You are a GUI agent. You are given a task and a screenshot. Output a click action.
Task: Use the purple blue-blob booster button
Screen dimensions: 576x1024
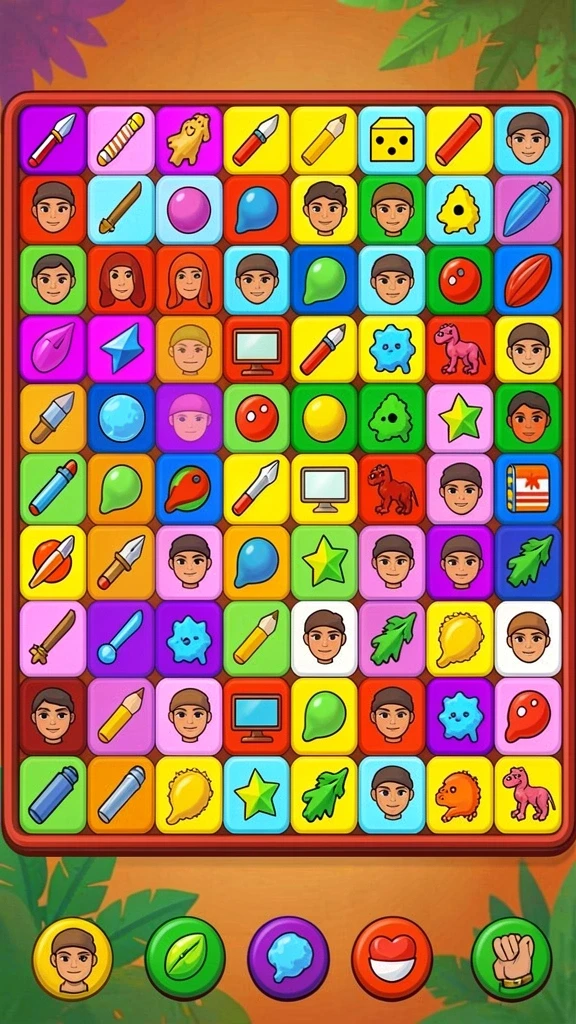click(x=288, y=957)
